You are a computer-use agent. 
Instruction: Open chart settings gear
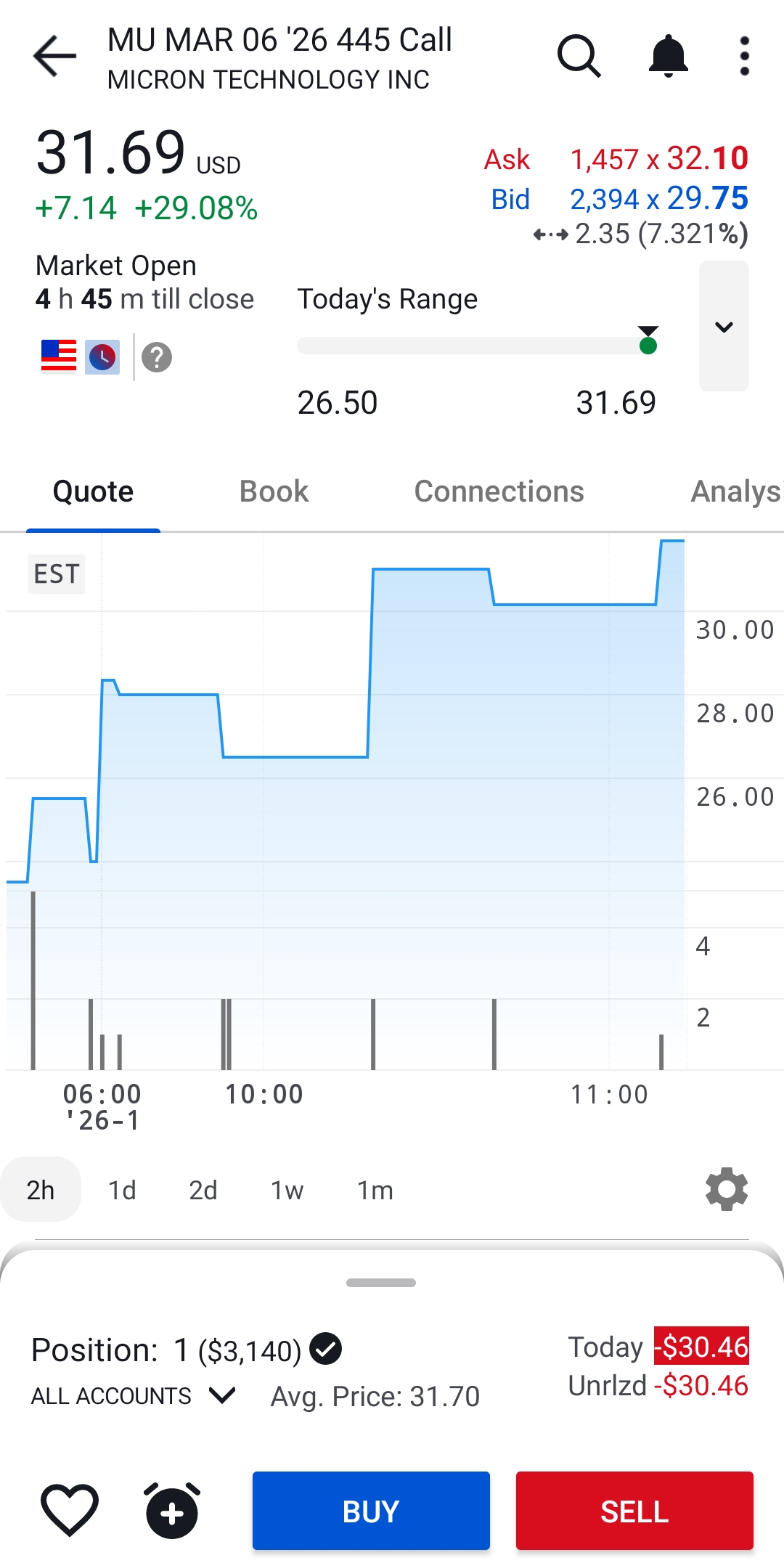click(727, 1189)
